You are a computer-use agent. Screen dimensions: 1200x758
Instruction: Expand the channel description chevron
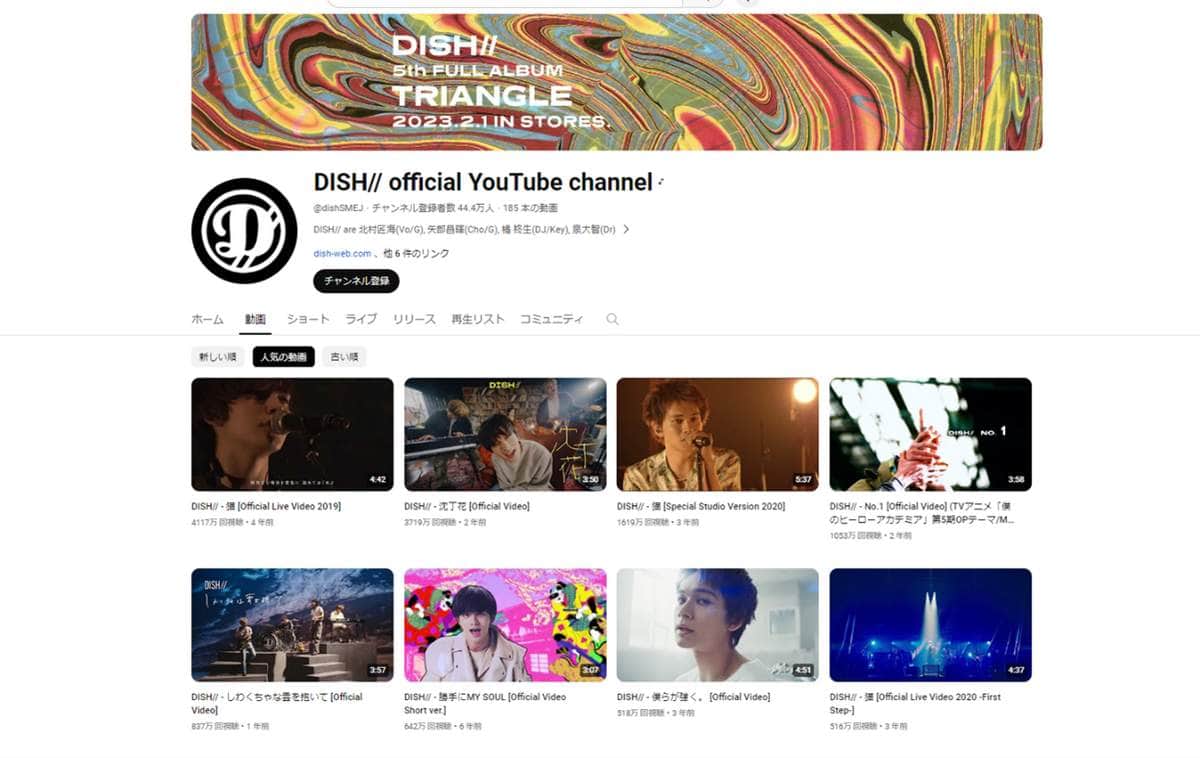point(626,229)
